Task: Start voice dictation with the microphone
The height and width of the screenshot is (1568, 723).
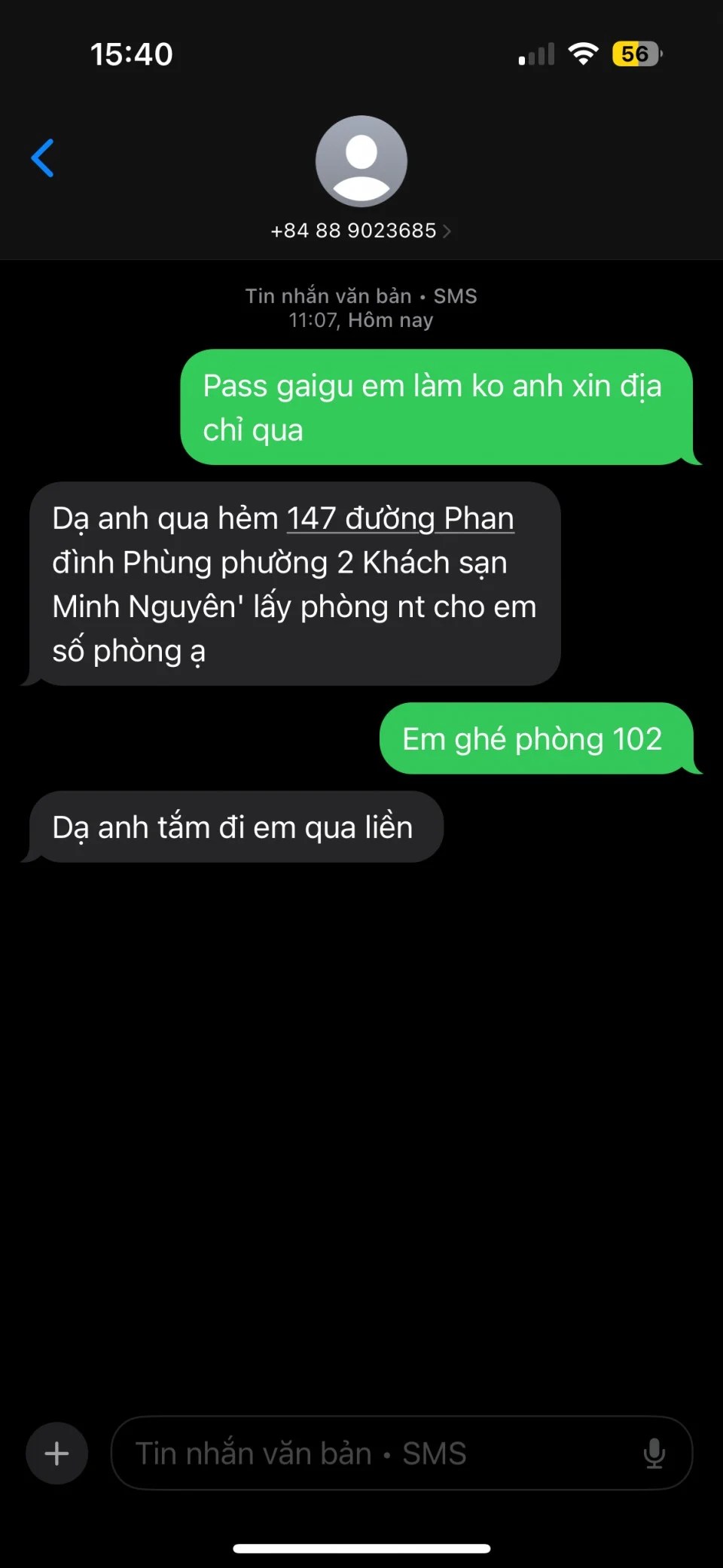Action: (x=654, y=1453)
